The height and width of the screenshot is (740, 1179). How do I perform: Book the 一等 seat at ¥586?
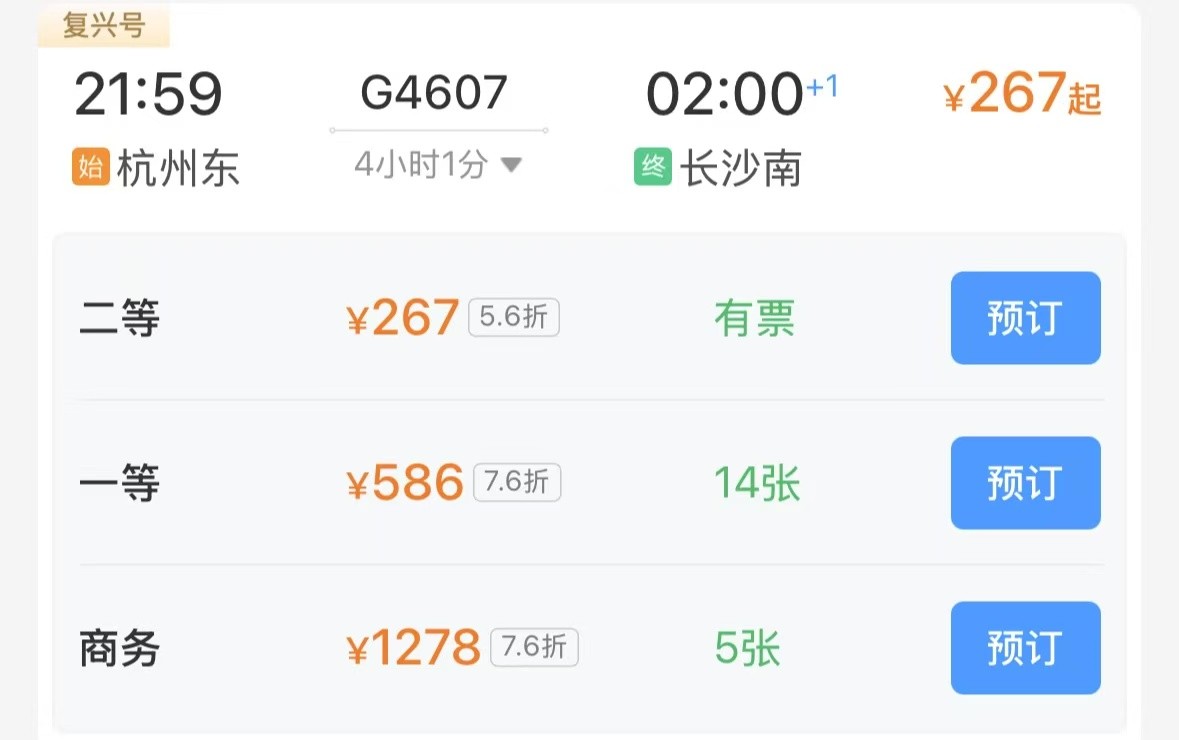(1025, 483)
